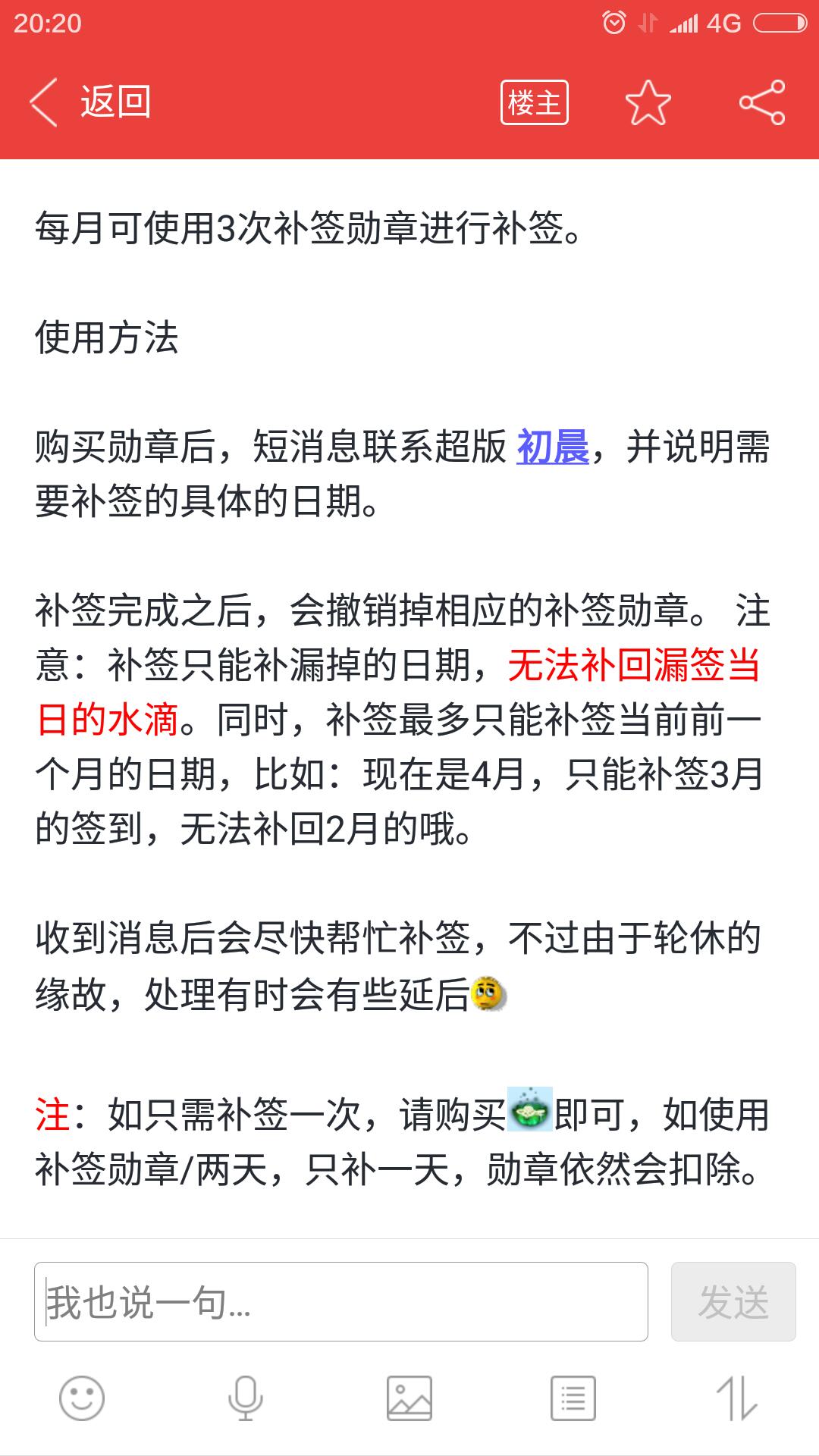Open the list icon in bottom toolbar
Screen dimensions: 819x1456
coord(573,1398)
